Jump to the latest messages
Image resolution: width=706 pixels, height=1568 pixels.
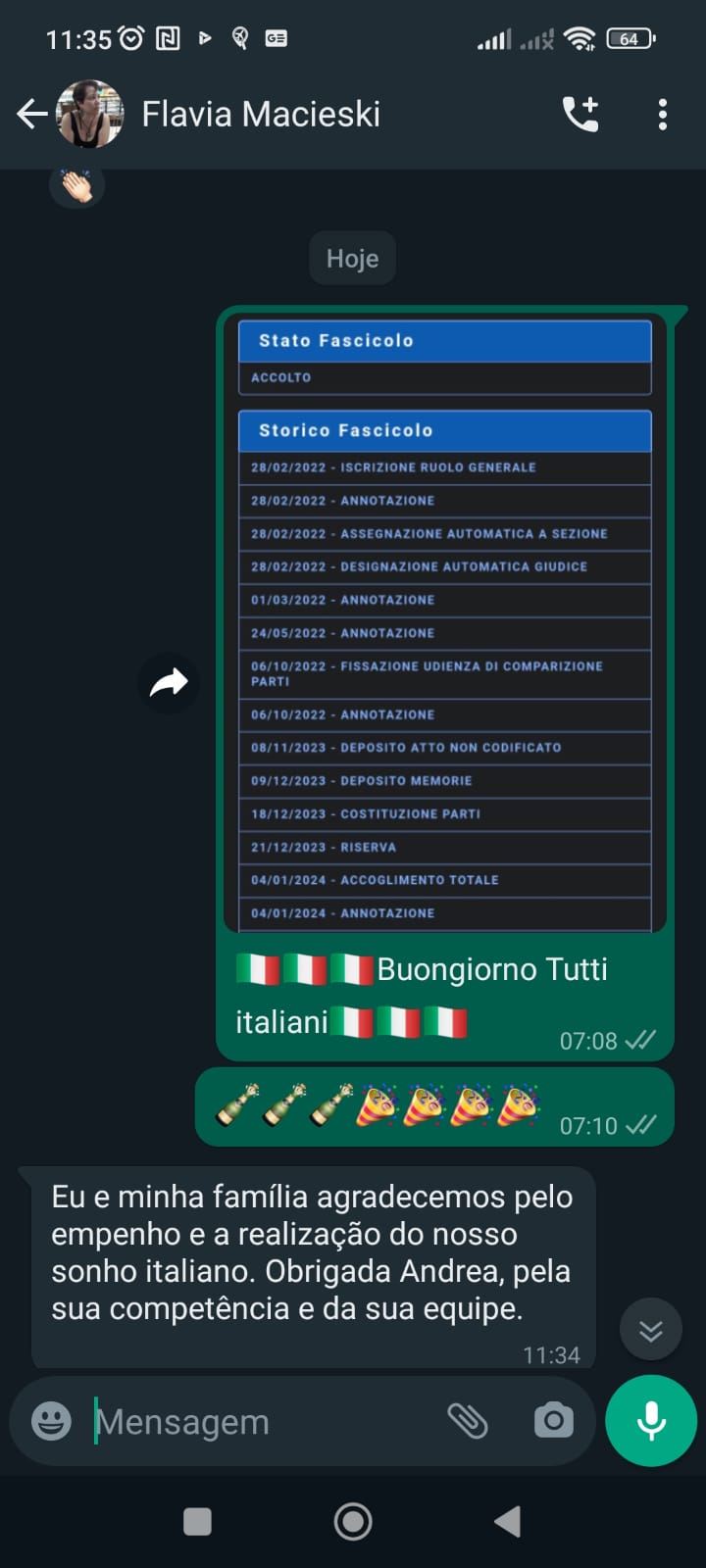(650, 1330)
